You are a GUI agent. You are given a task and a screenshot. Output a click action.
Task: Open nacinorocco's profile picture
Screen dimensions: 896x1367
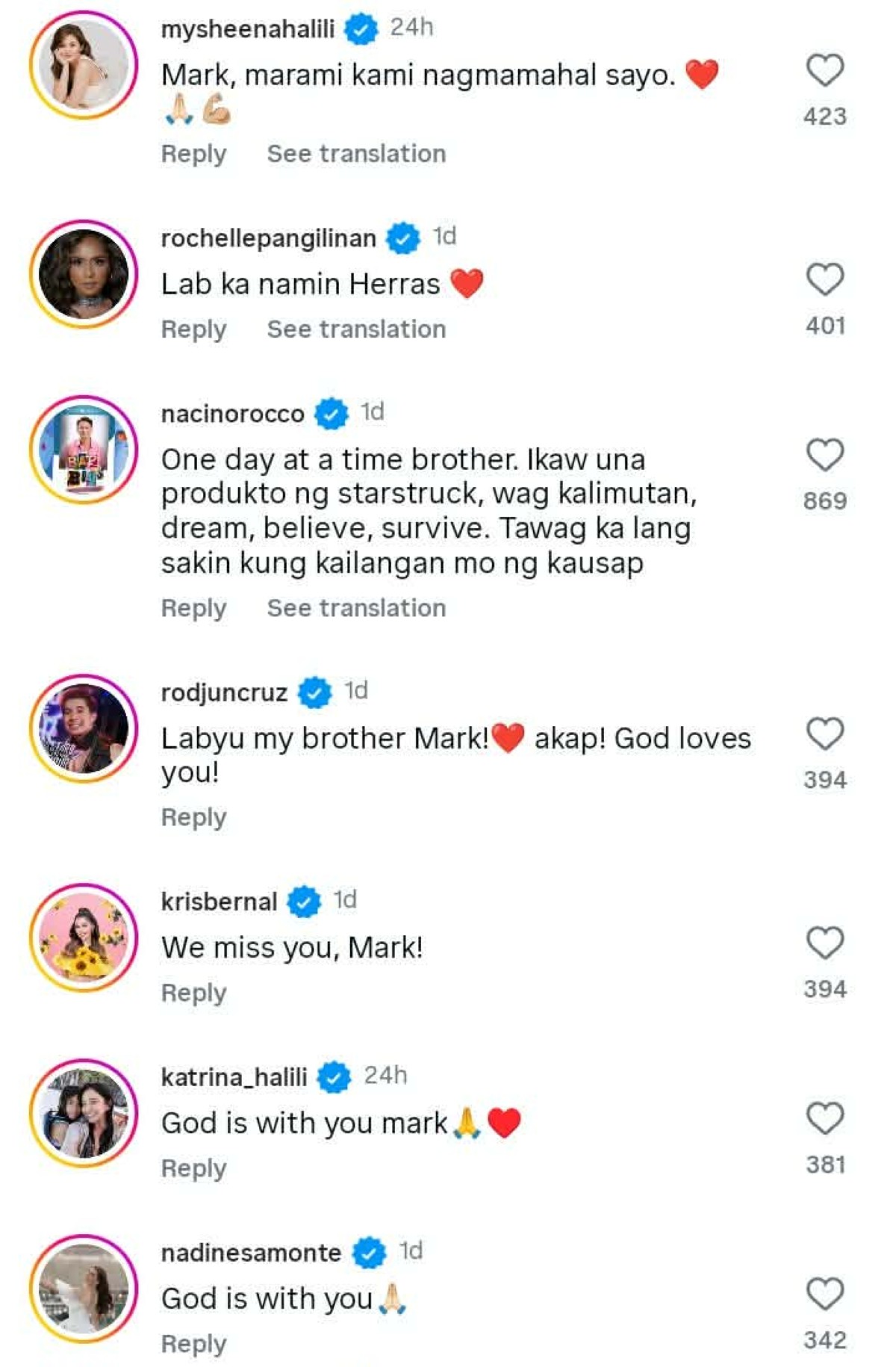(84, 450)
